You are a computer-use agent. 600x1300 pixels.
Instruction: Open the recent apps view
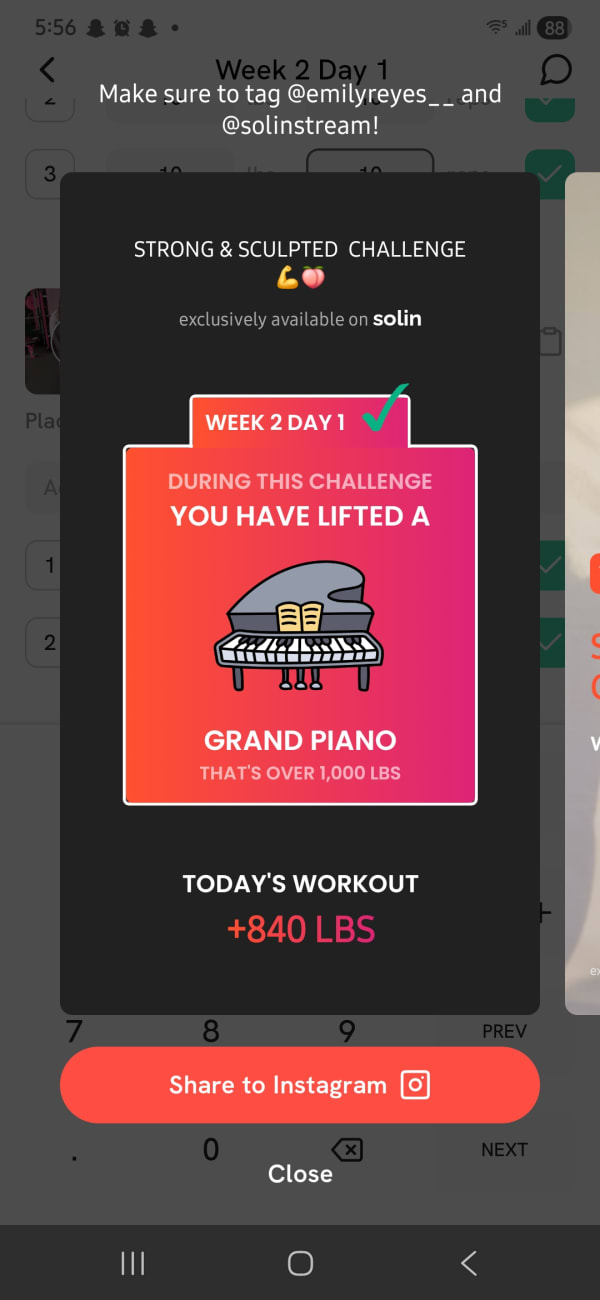[132, 1263]
